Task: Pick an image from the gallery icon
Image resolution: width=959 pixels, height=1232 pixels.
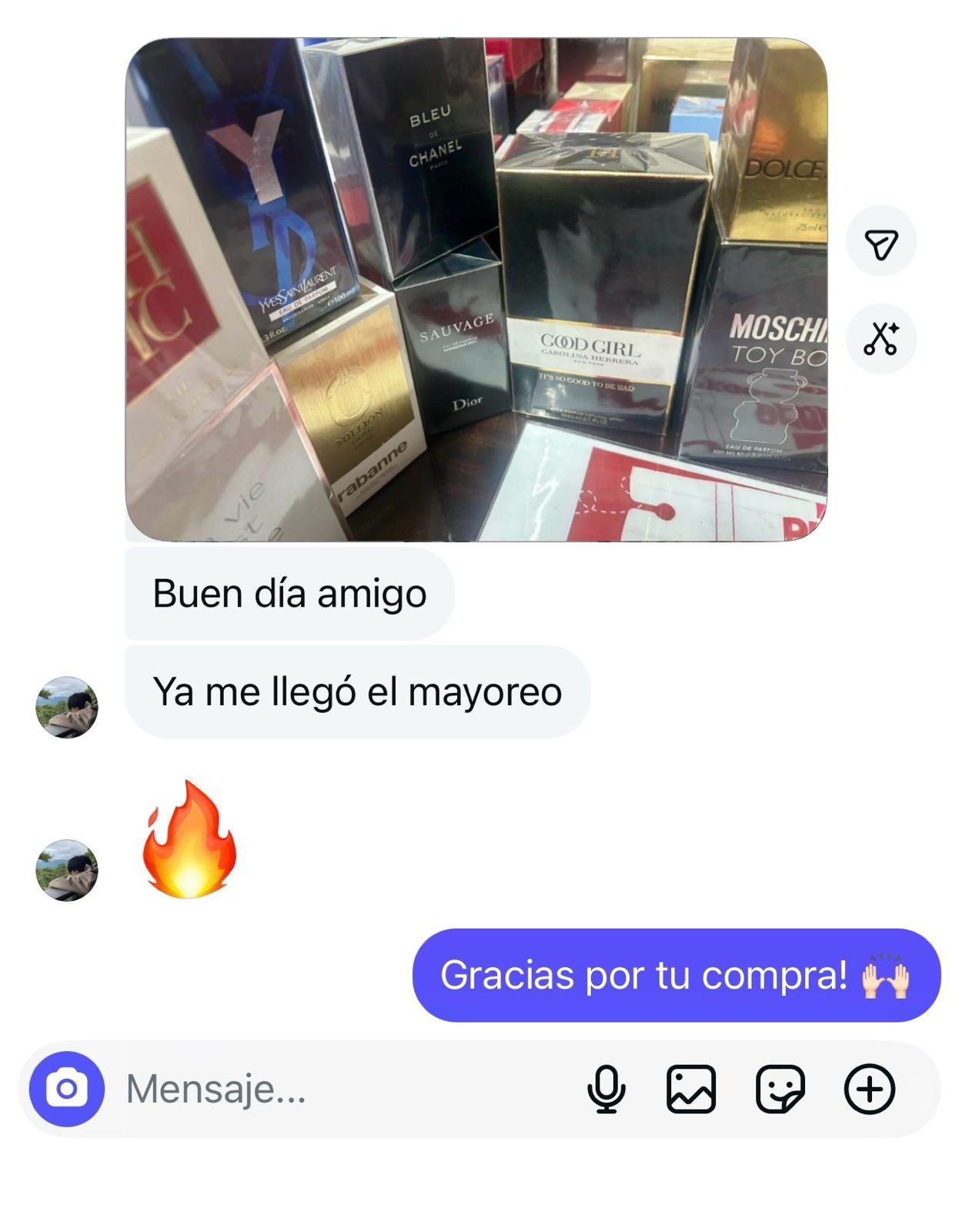Action: [690, 1089]
